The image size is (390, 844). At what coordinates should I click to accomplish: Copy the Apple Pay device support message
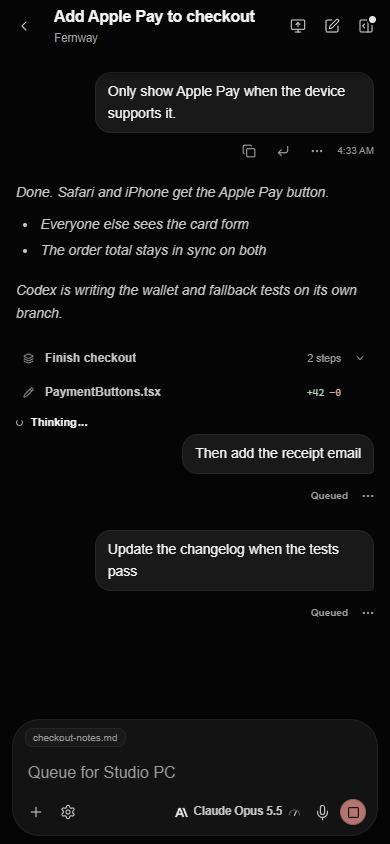(x=249, y=151)
